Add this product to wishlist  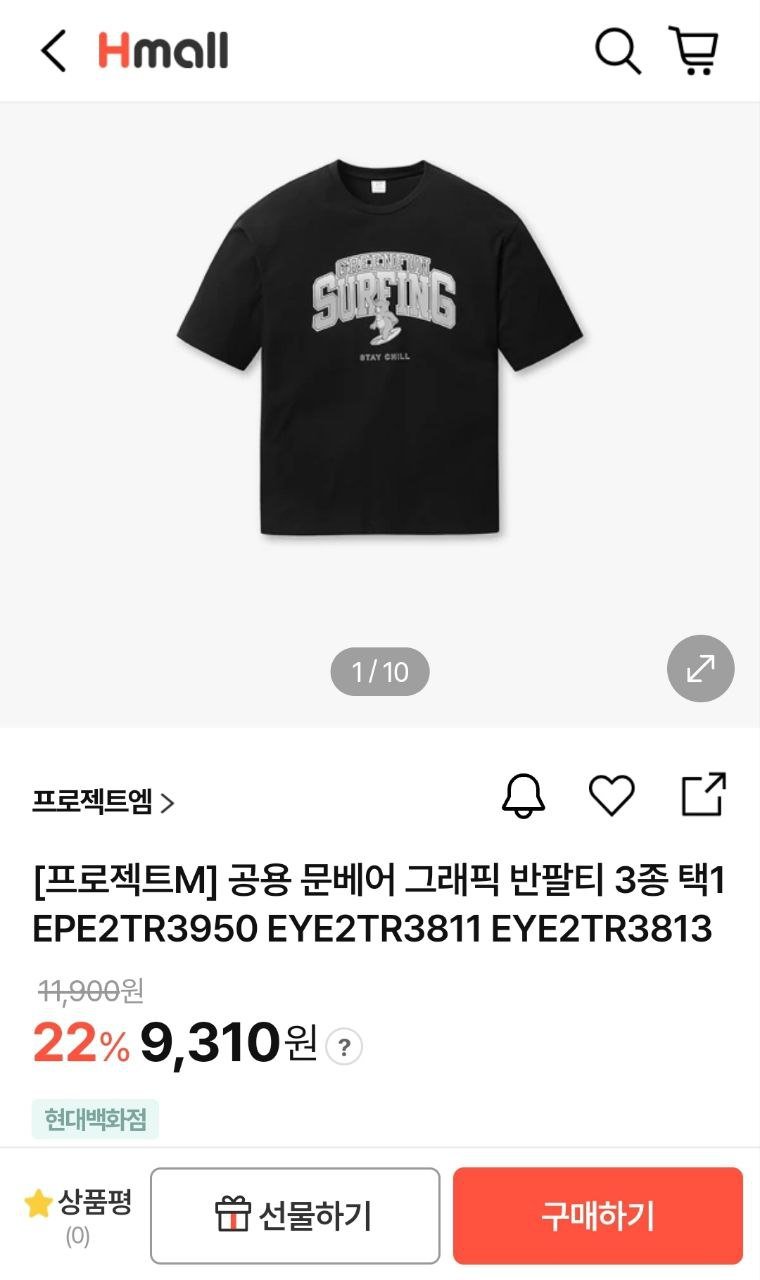pyautogui.click(x=611, y=796)
